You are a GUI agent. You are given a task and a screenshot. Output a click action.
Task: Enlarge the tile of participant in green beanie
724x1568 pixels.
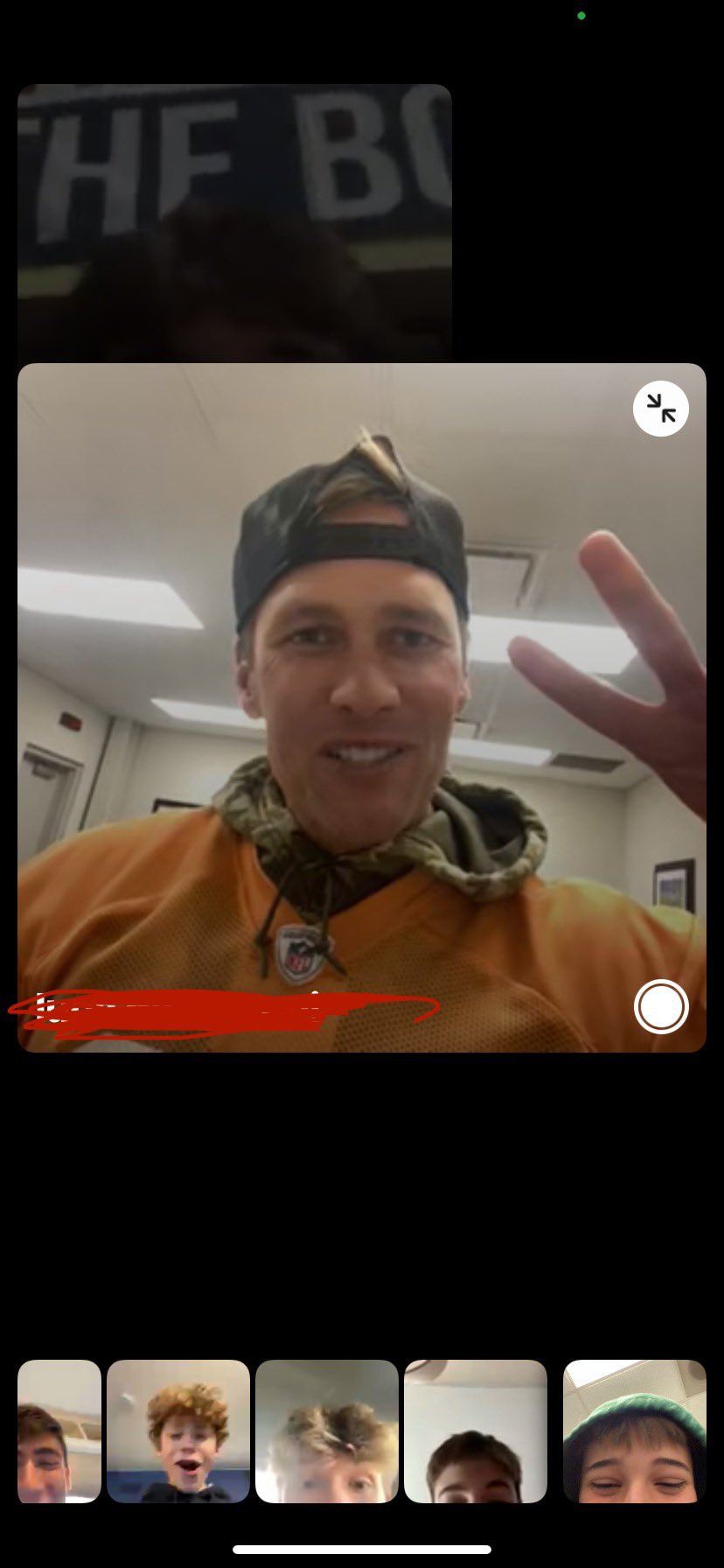(x=634, y=1431)
